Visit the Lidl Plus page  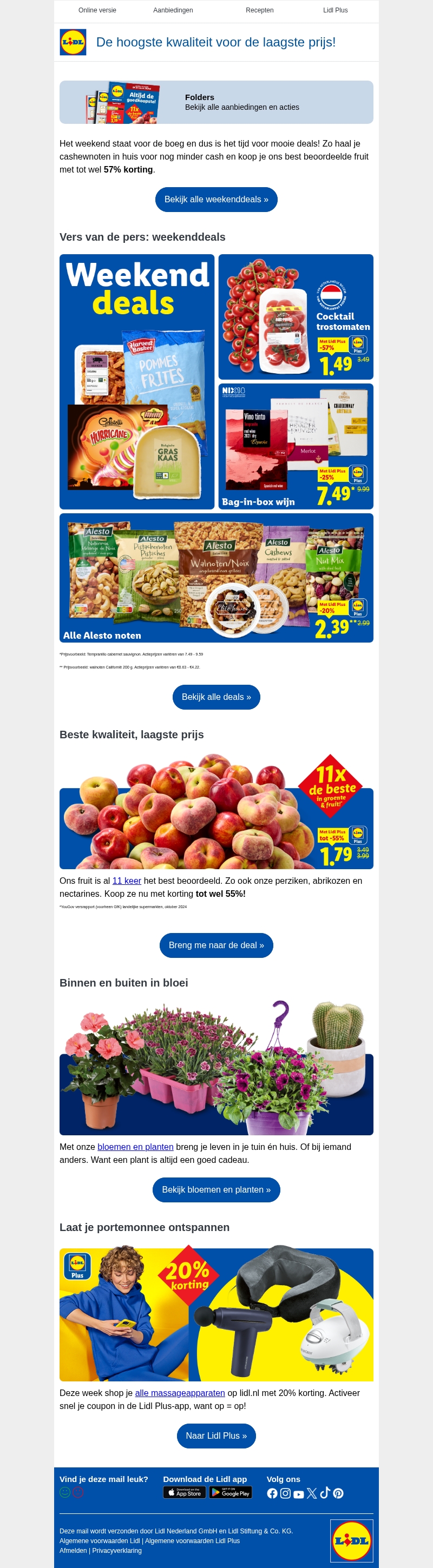(x=335, y=10)
